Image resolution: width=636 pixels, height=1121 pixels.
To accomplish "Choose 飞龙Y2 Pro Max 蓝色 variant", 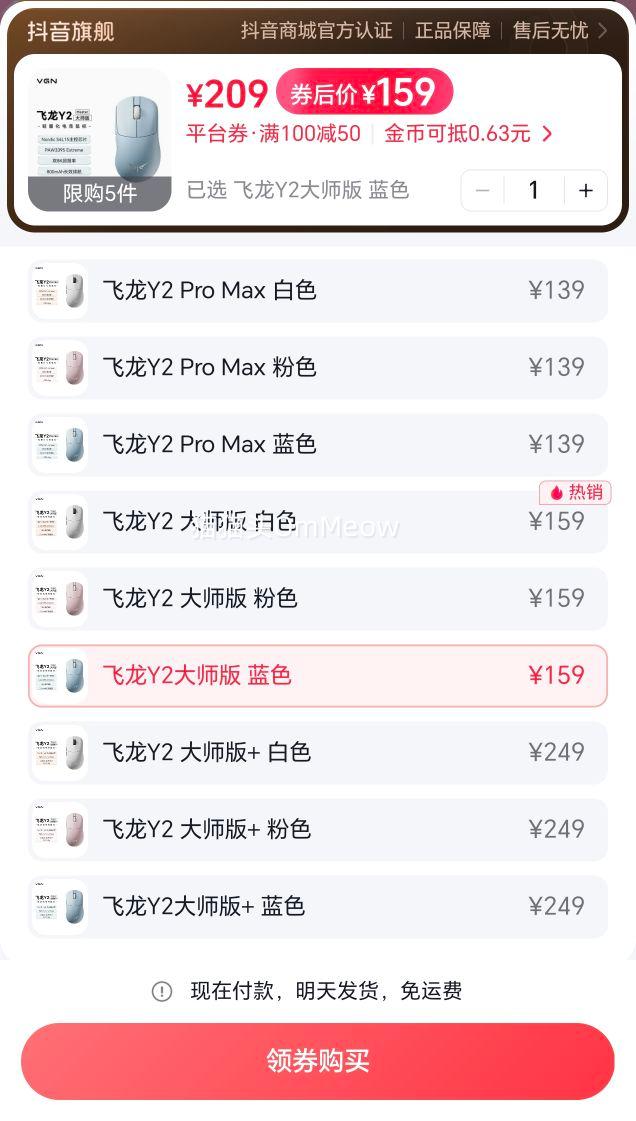I will 317,444.
